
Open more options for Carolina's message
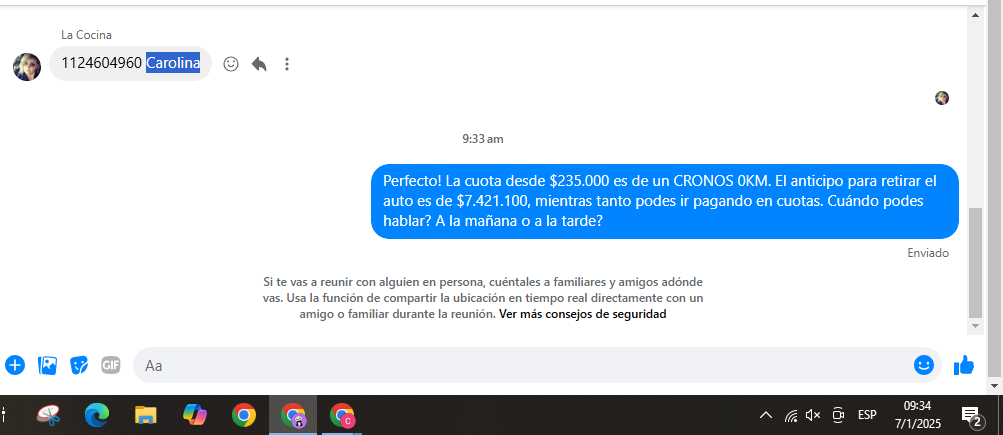coord(287,64)
